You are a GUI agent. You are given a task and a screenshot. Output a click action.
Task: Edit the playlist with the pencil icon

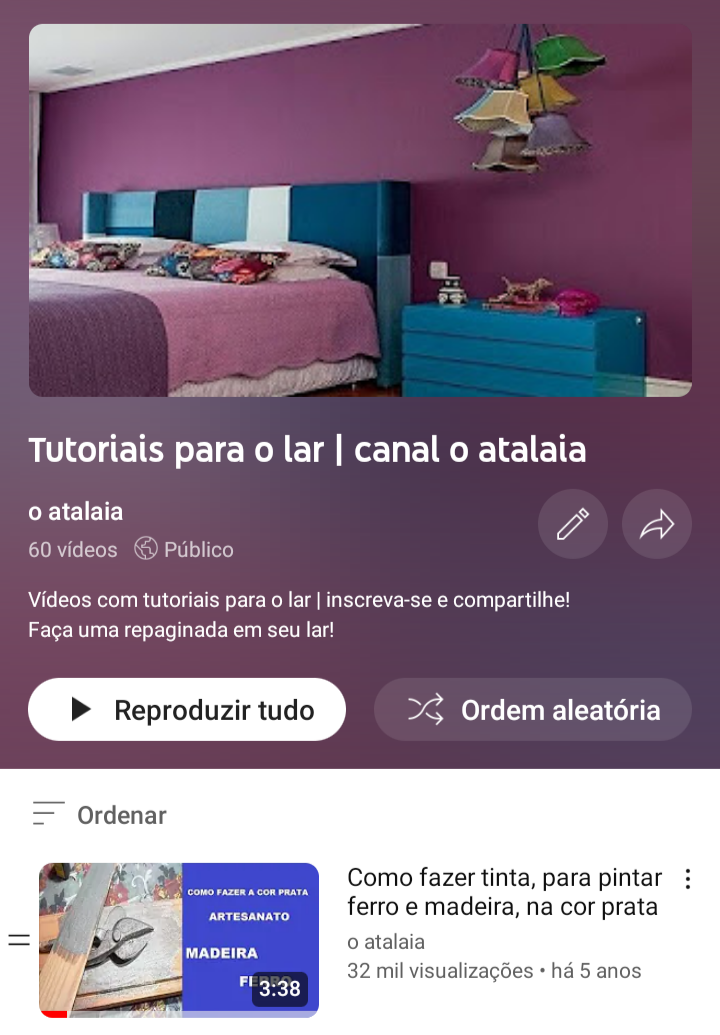(x=573, y=524)
